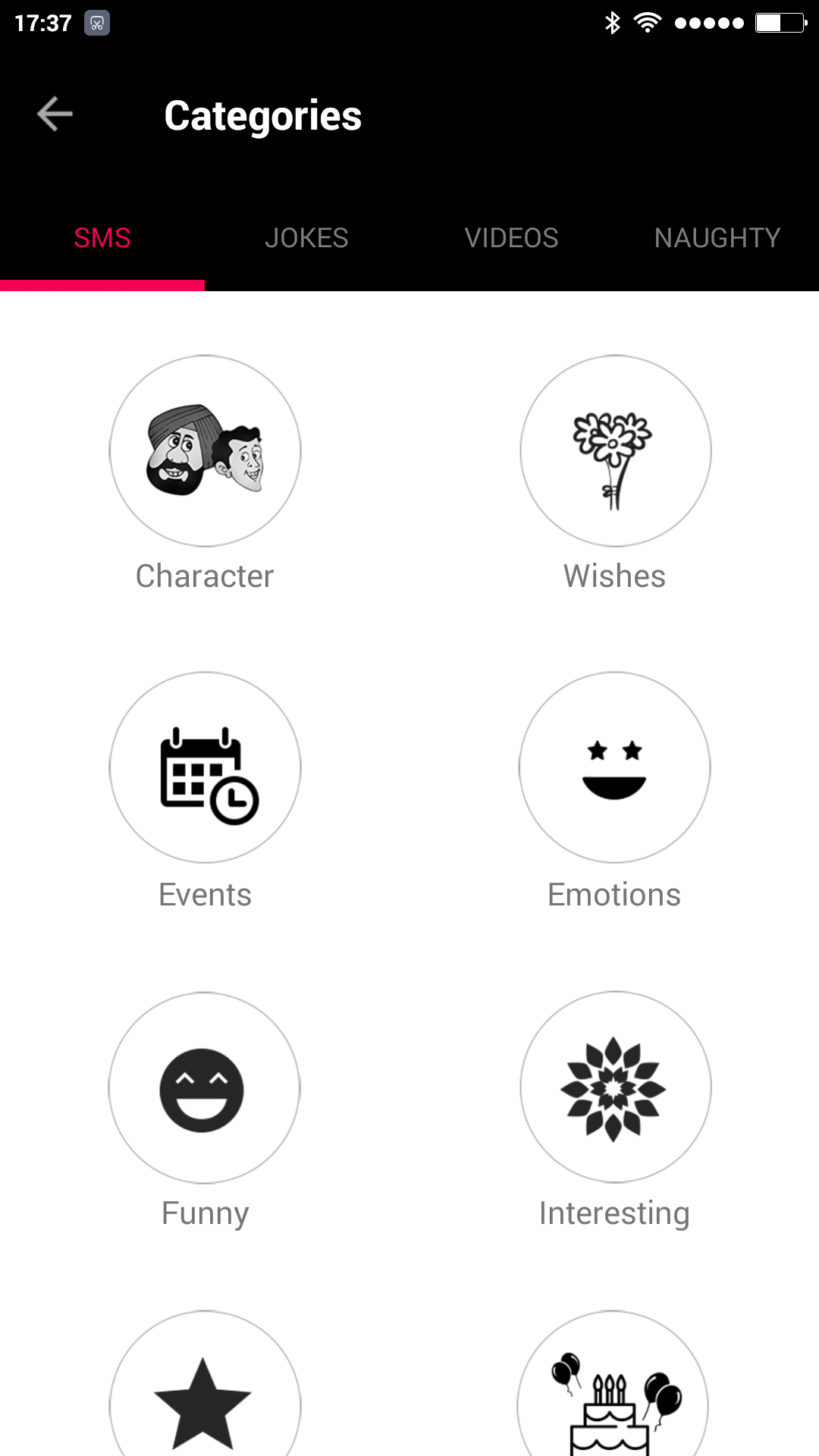Image resolution: width=819 pixels, height=1456 pixels.
Task: View the Emotions category
Action: pyautogui.click(x=615, y=767)
